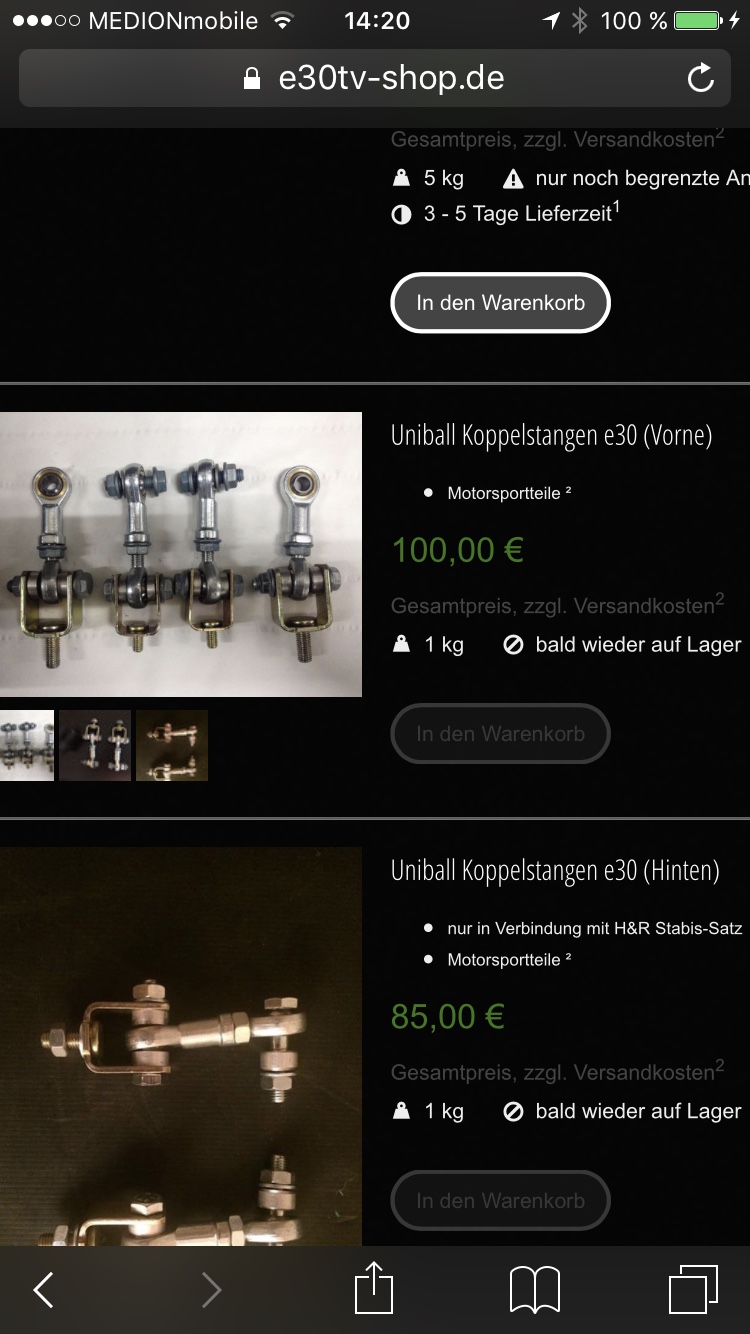Open Safari bookmarks
The height and width of the screenshot is (1334, 750).
pos(534,1290)
